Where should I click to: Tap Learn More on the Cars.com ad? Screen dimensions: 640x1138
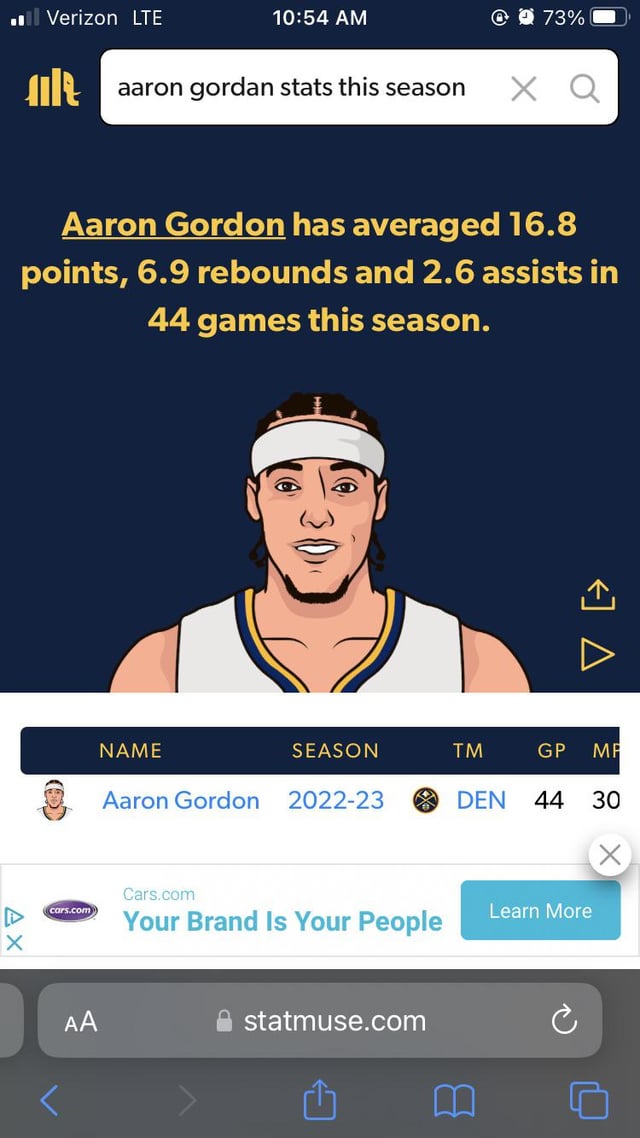tap(540, 911)
